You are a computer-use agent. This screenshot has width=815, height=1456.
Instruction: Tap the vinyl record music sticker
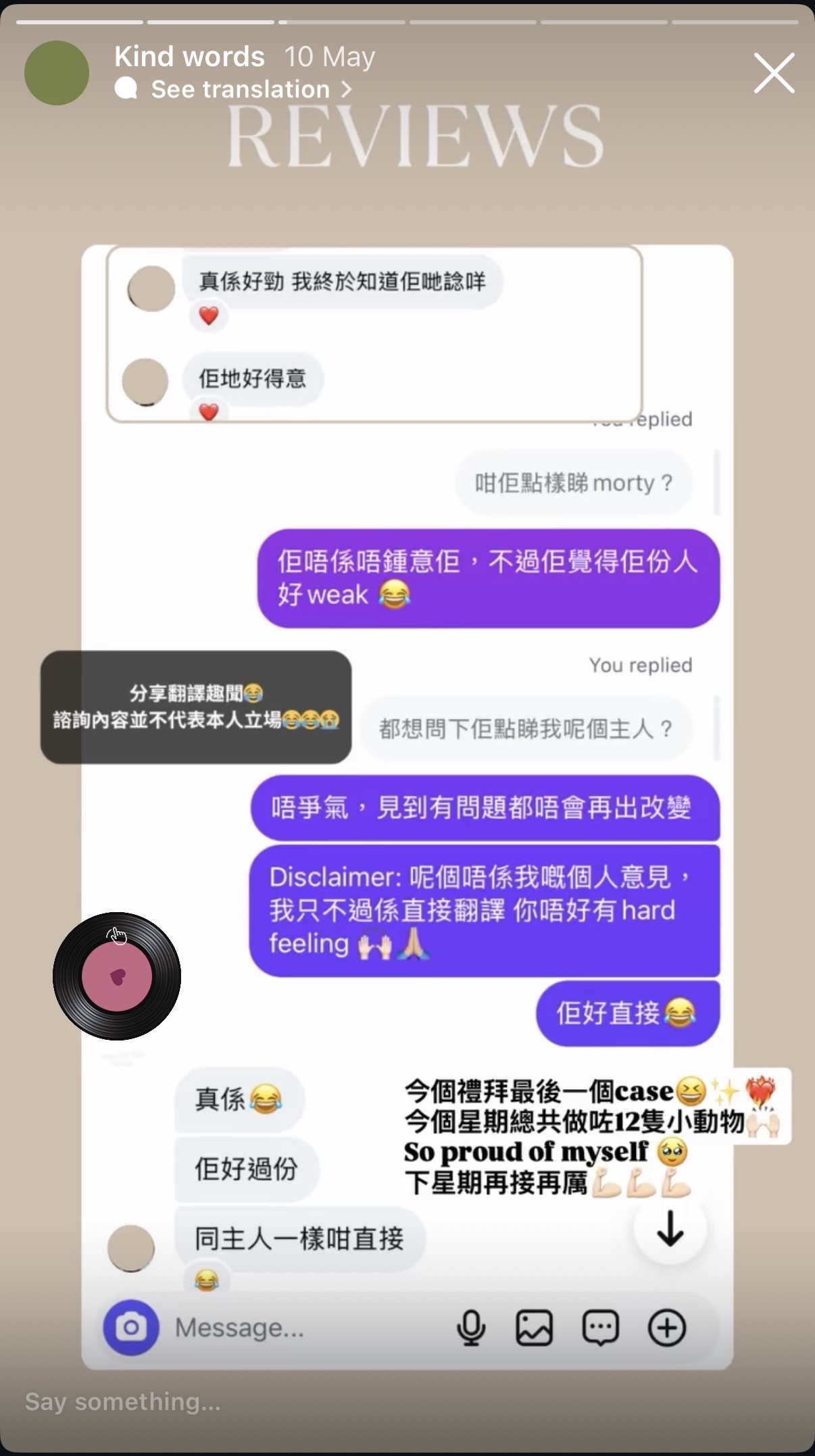pos(117,976)
